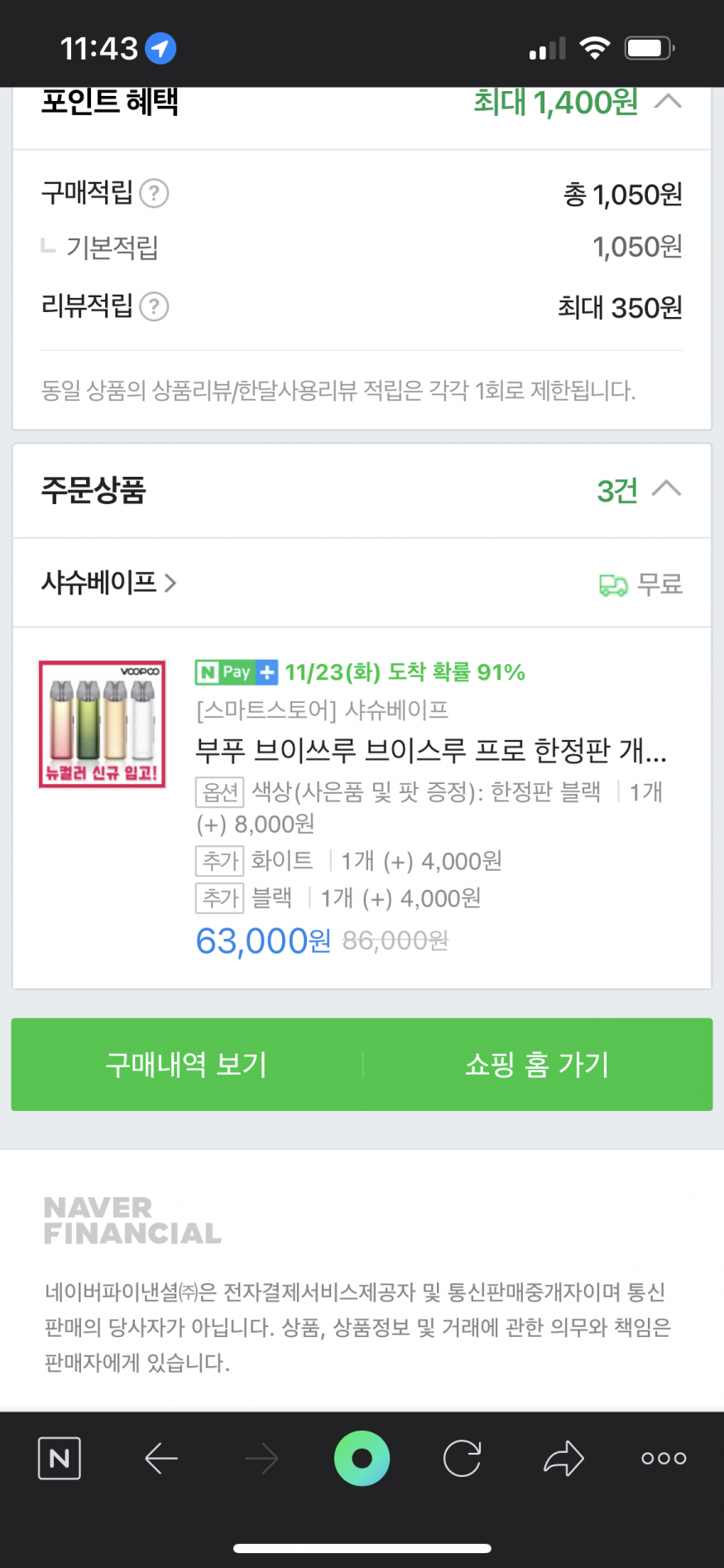This screenshot has height=1568, width=724.
Task: Collapse the 주문상품 3건 list
Action: pyautogui.click(x=666, y=489)
